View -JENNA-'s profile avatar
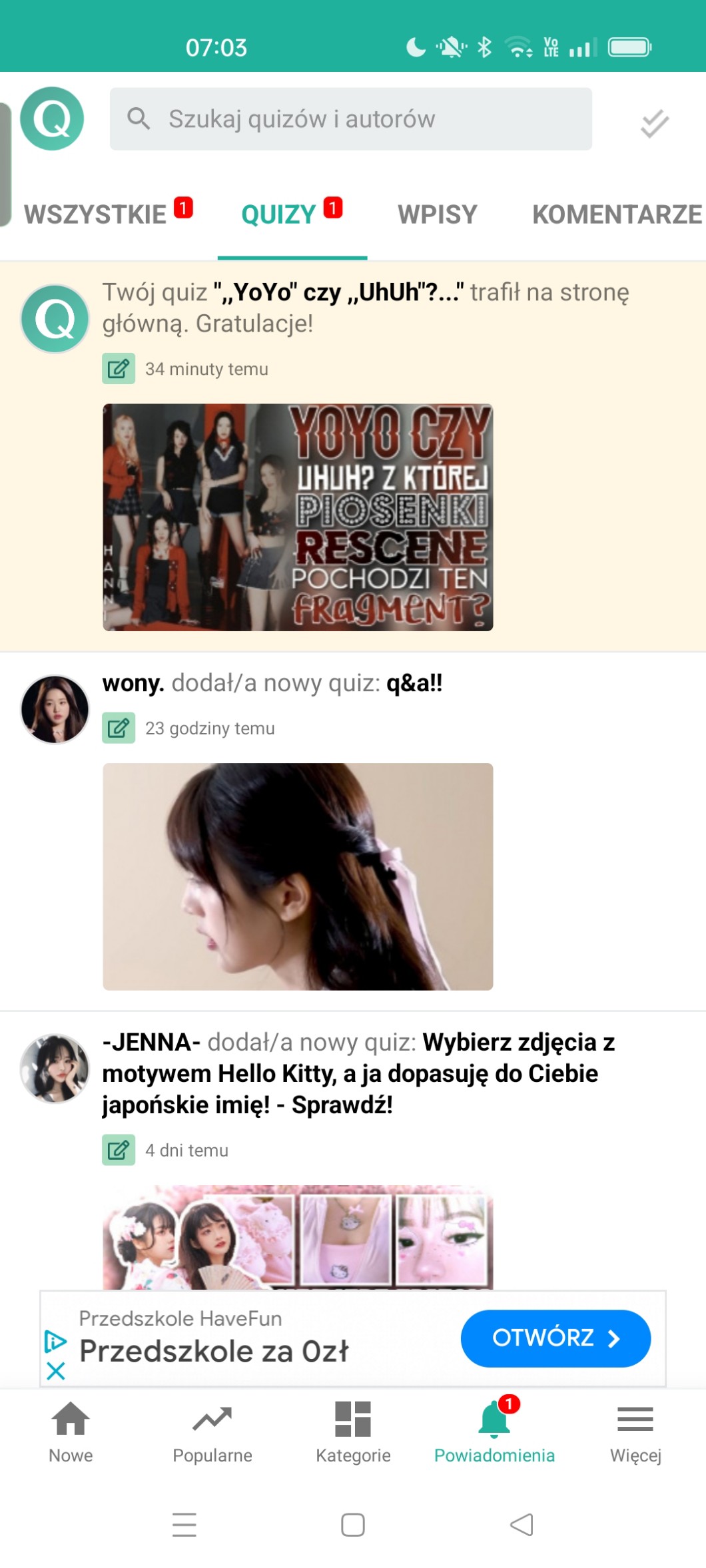This screenshot has width=706, height=1568. coord(55,1068)
